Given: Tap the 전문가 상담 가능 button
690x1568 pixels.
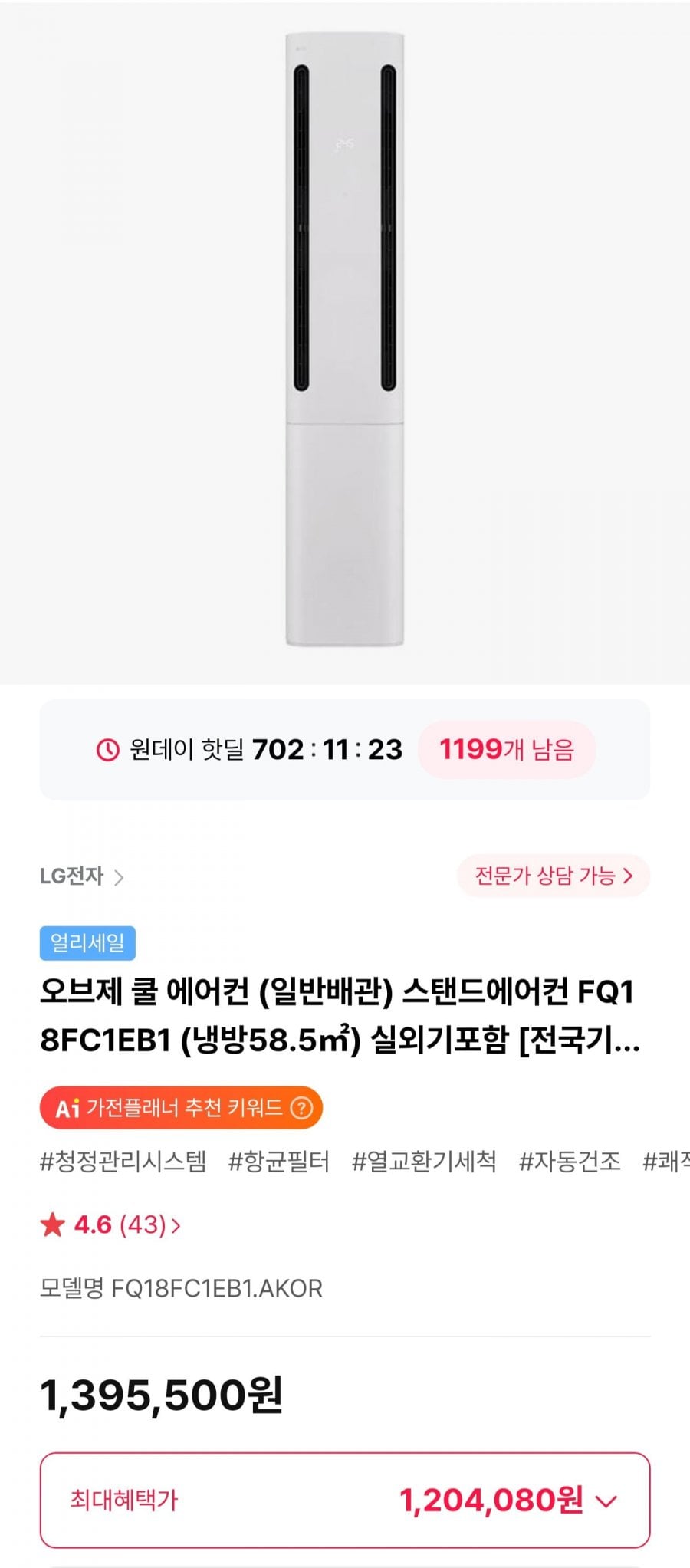Looking at the screenshot, I should tap(553, 876).
